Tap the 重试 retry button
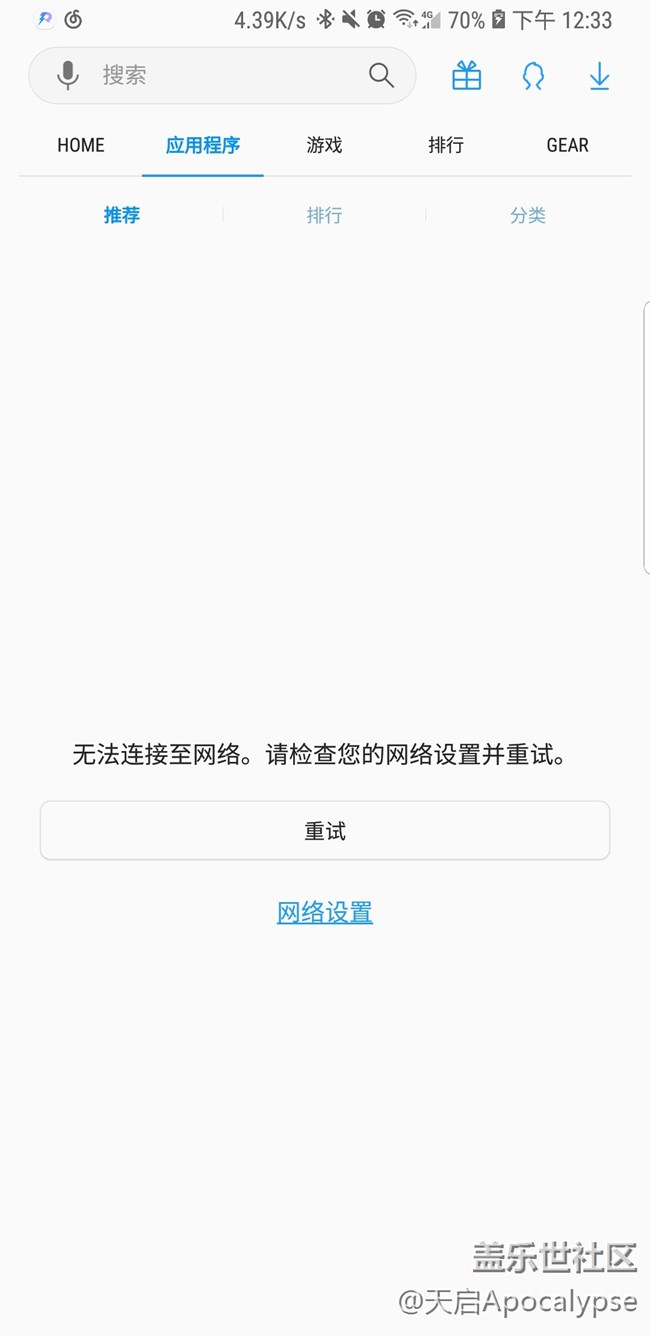 tap(325, 830)
